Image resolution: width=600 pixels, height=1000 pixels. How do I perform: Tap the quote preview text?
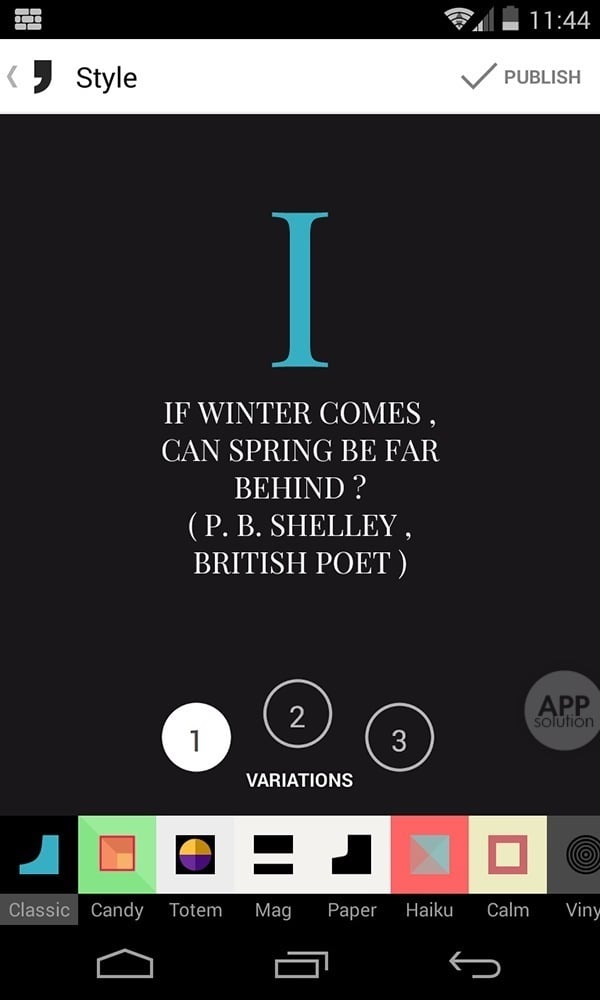[300, 488]
